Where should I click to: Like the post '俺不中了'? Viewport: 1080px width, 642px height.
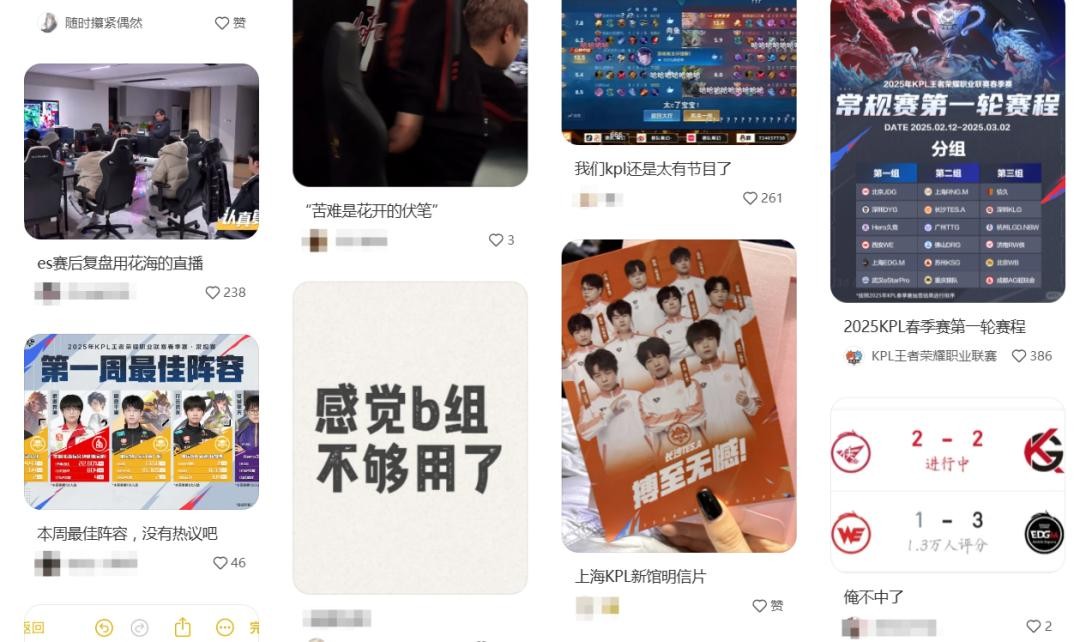point(1033,626)
